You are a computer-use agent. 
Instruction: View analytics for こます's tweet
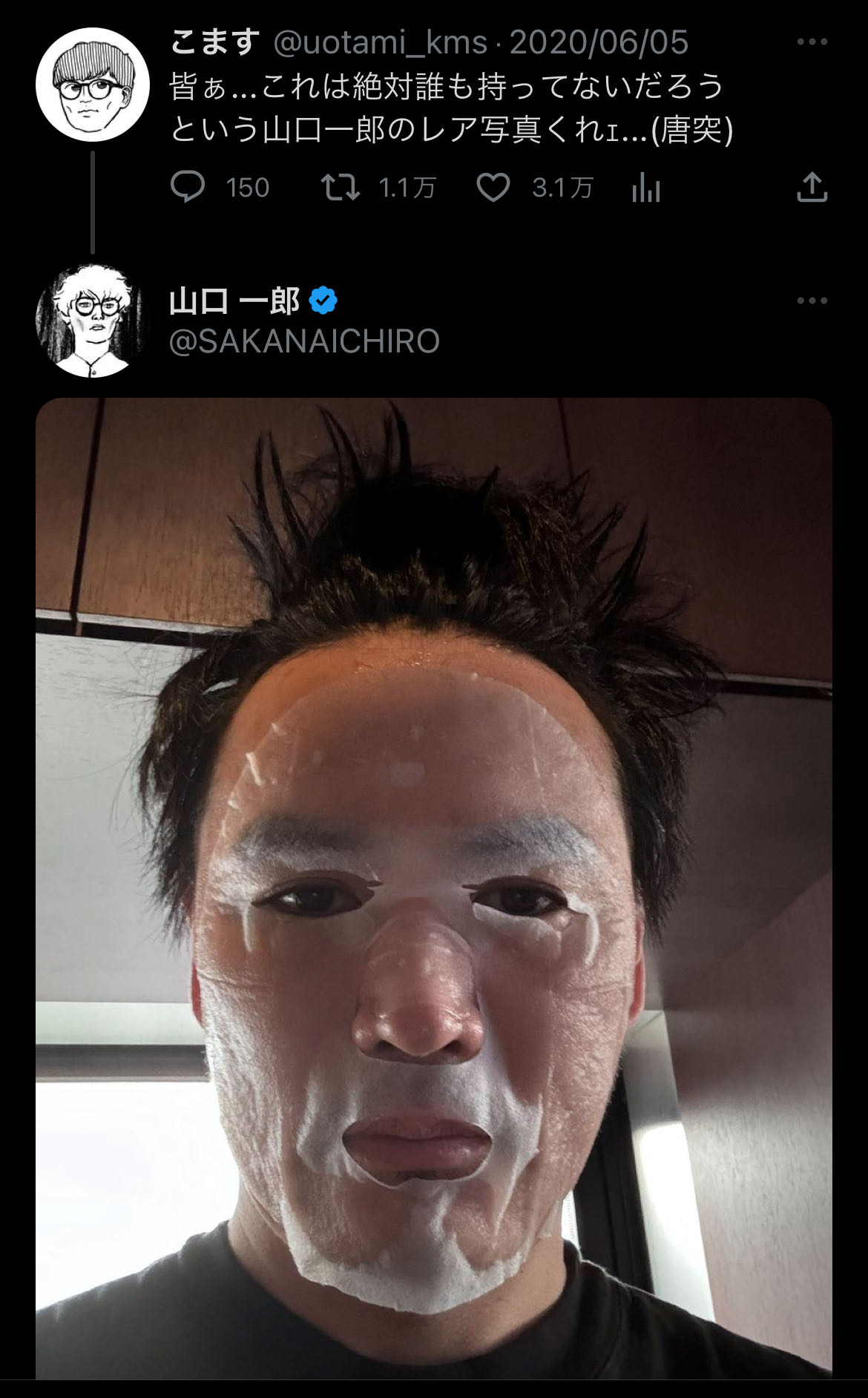tap(645, 188)
